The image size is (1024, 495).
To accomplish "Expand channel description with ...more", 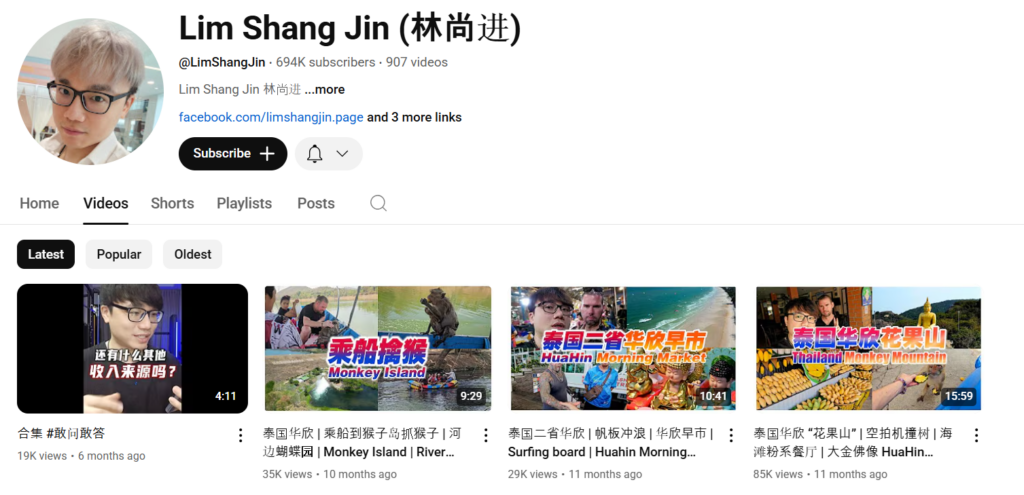I will click(325, 89).
